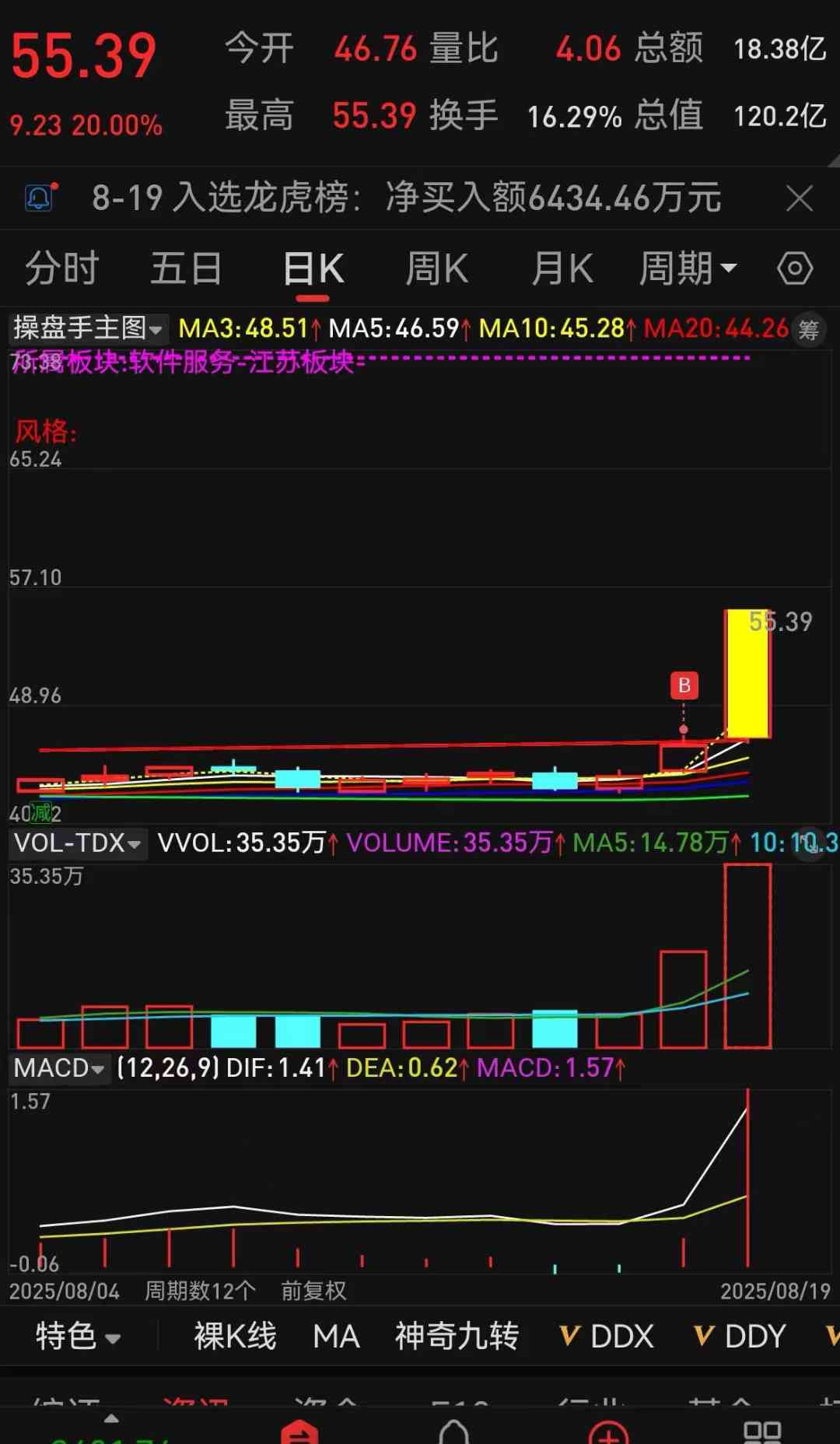Open chart settings hexagon icon

coord(795,268)
